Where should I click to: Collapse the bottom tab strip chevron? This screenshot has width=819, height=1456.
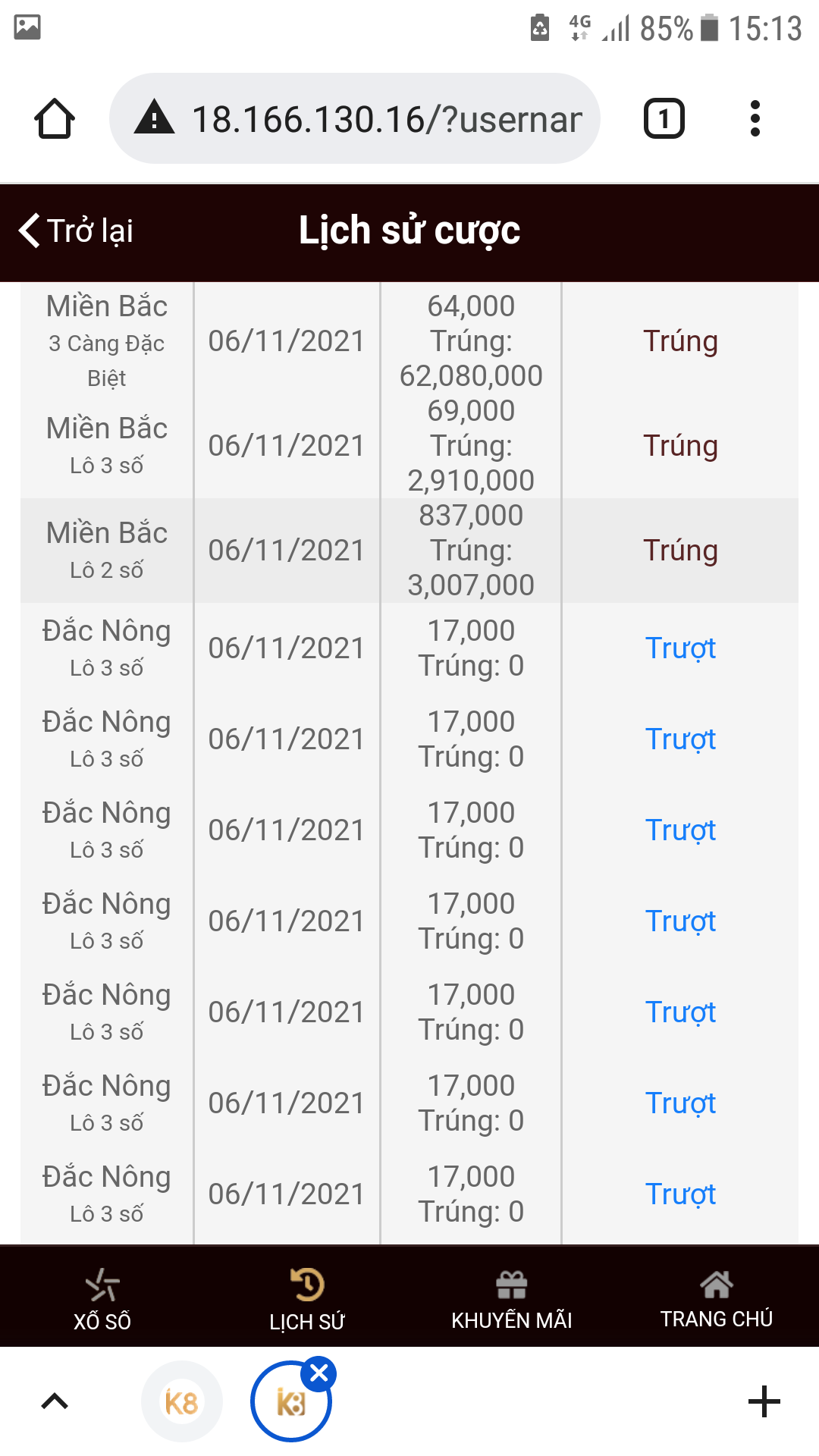55,1401
